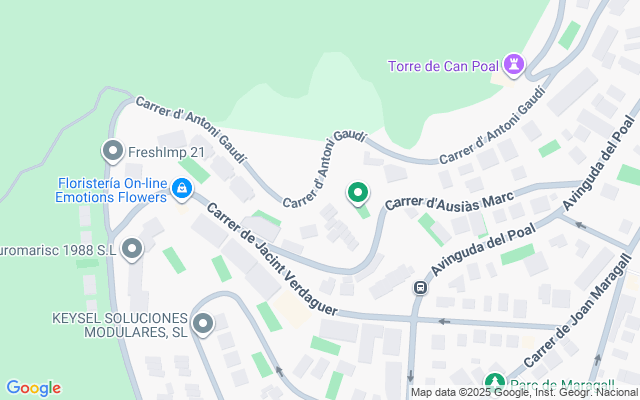
Task: Open the Parc de Maragall park marker
Action: click(x=494, y=383)
